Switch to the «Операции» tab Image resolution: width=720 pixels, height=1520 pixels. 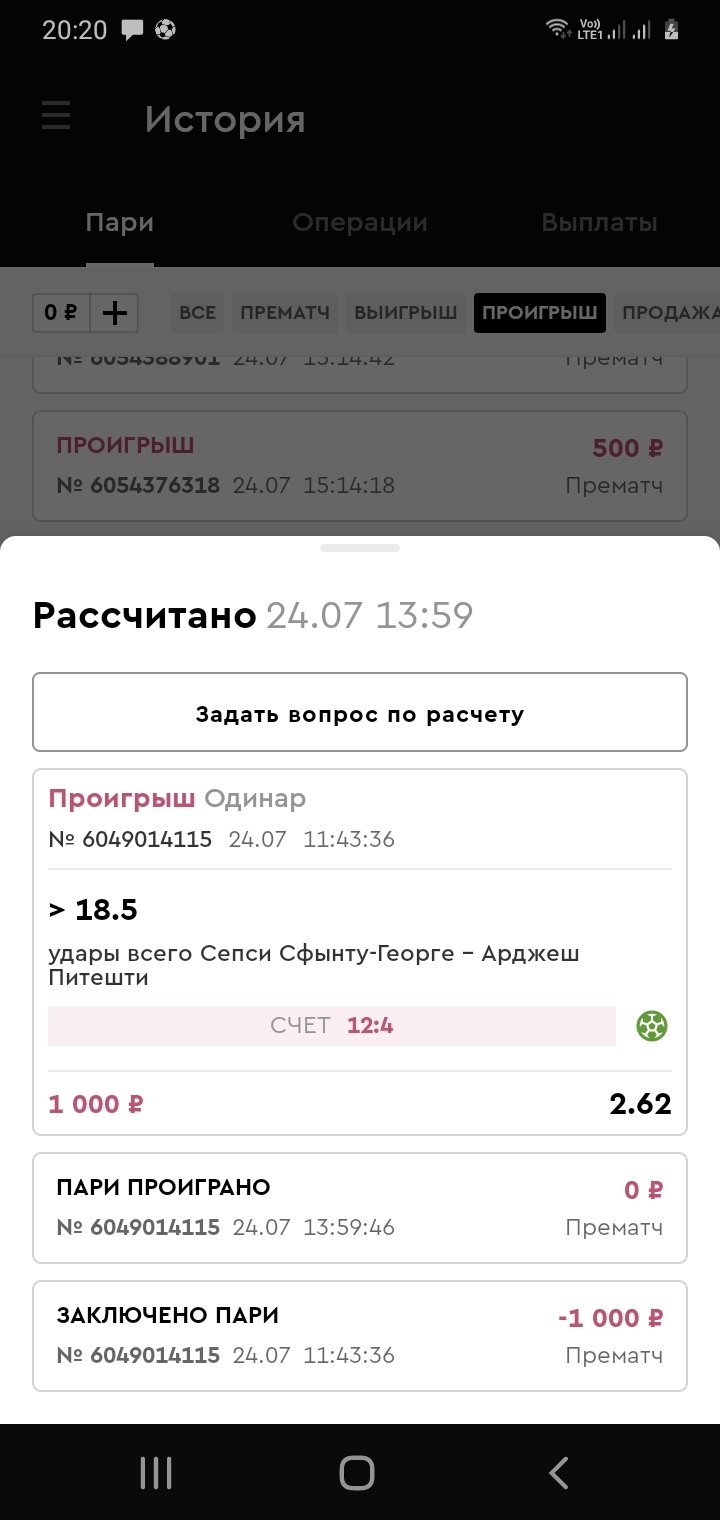click(x=359, y=223)
